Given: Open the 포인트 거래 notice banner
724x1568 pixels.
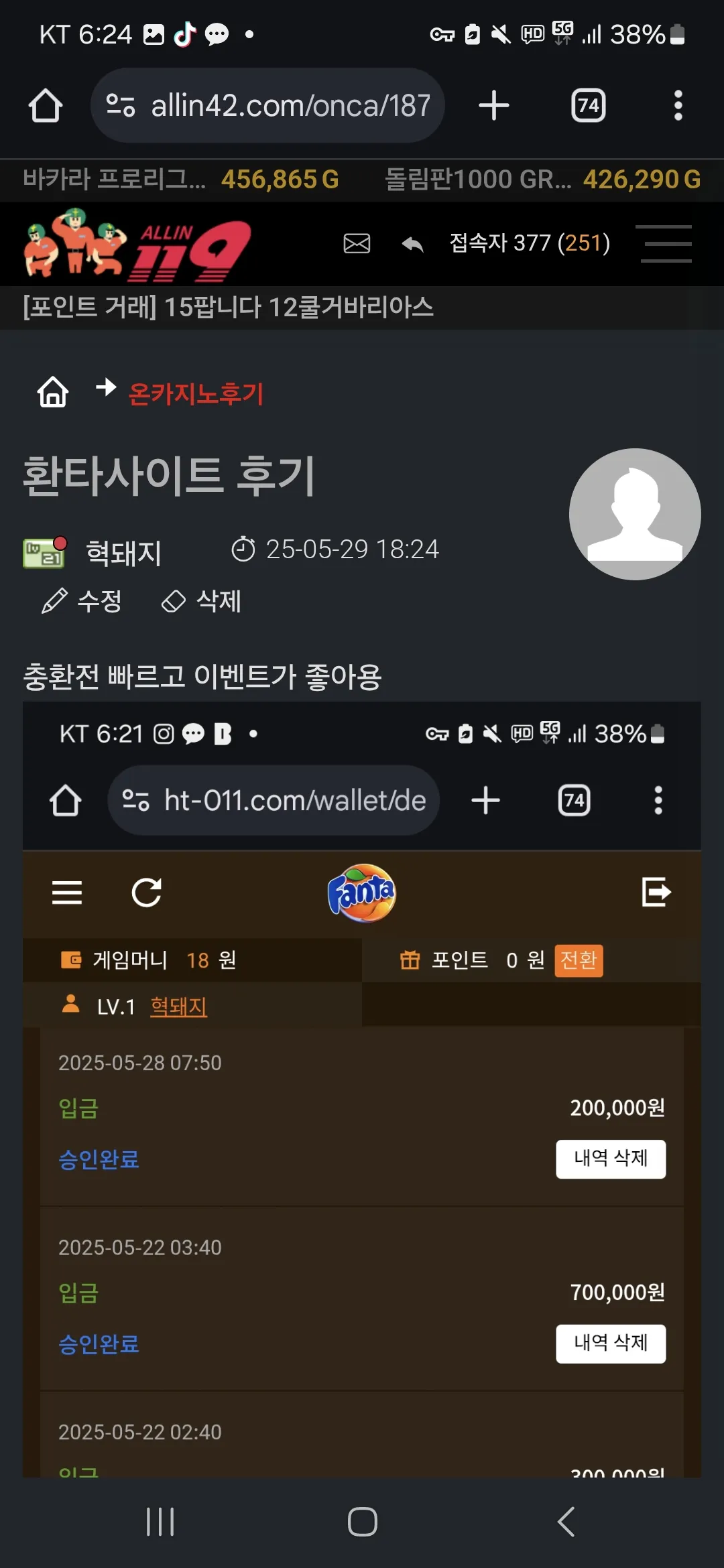Looking at the screenshot, I should (228, 308).
